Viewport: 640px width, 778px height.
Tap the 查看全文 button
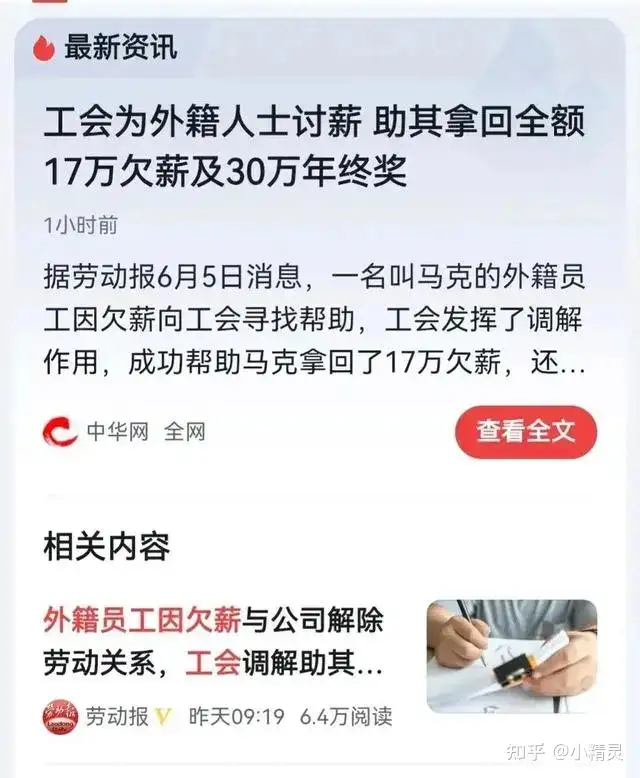(x=525, y=432)
